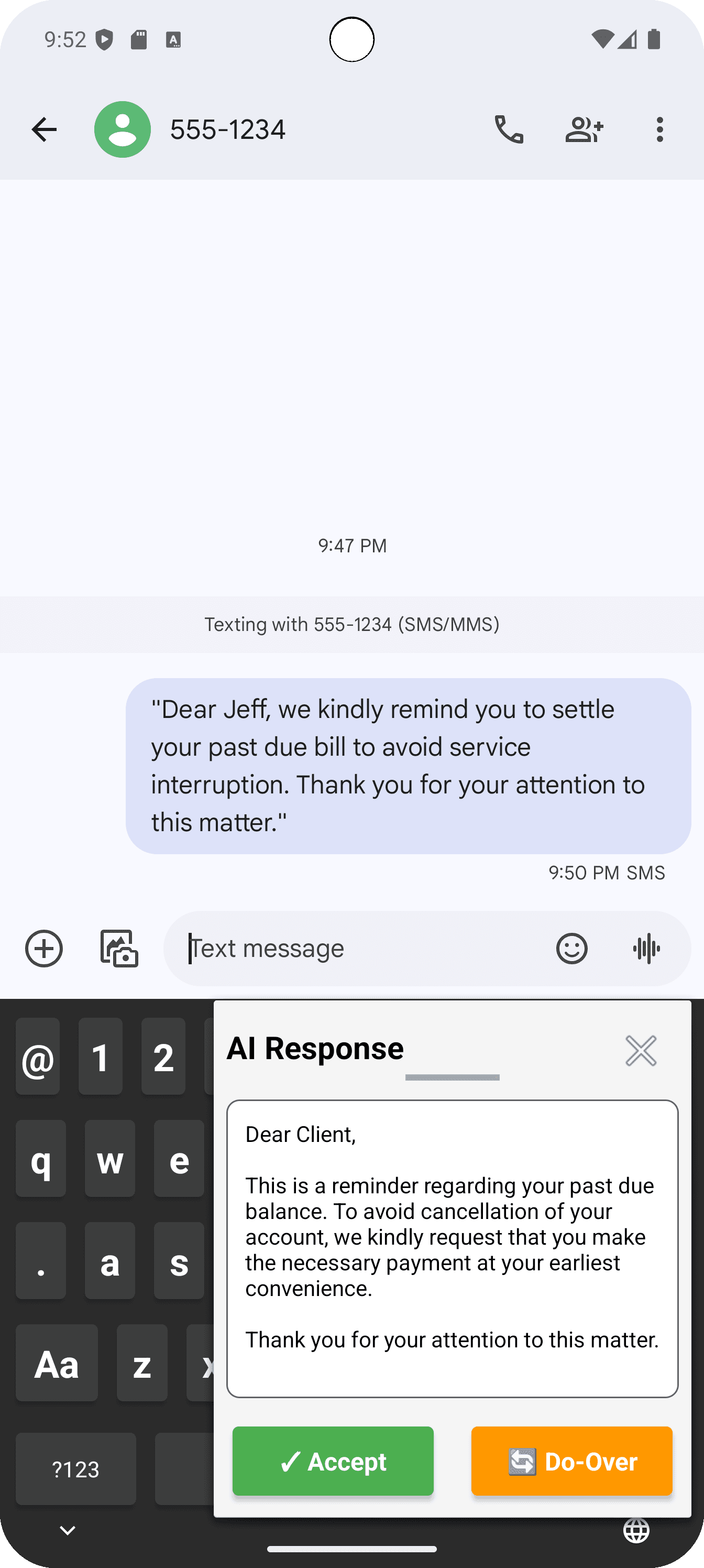Attach a photo using the gallery icon
This screenshot has width=704, height=1568.
(x=118, y=949)
